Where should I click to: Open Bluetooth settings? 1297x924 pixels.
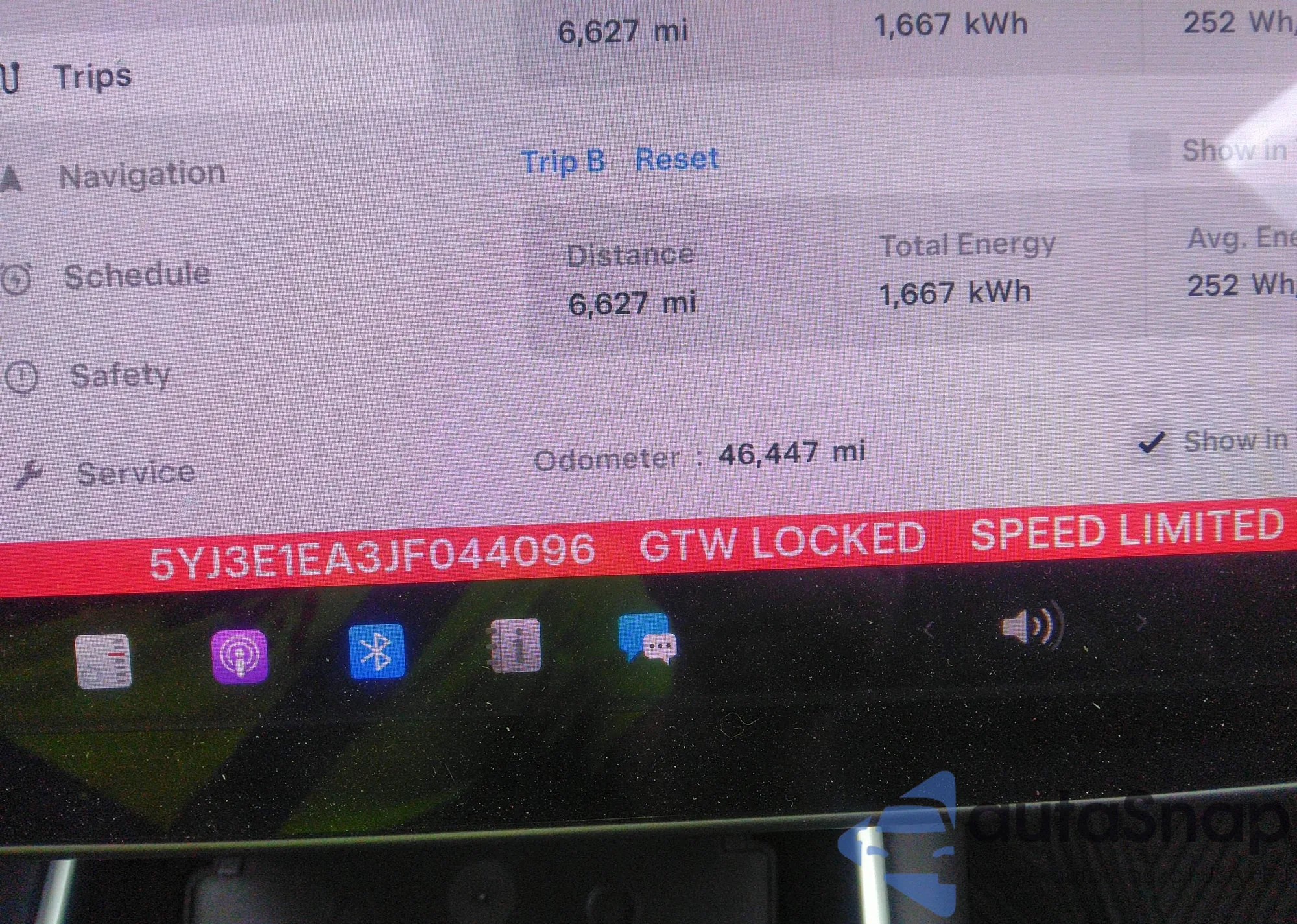coord(377,651)
